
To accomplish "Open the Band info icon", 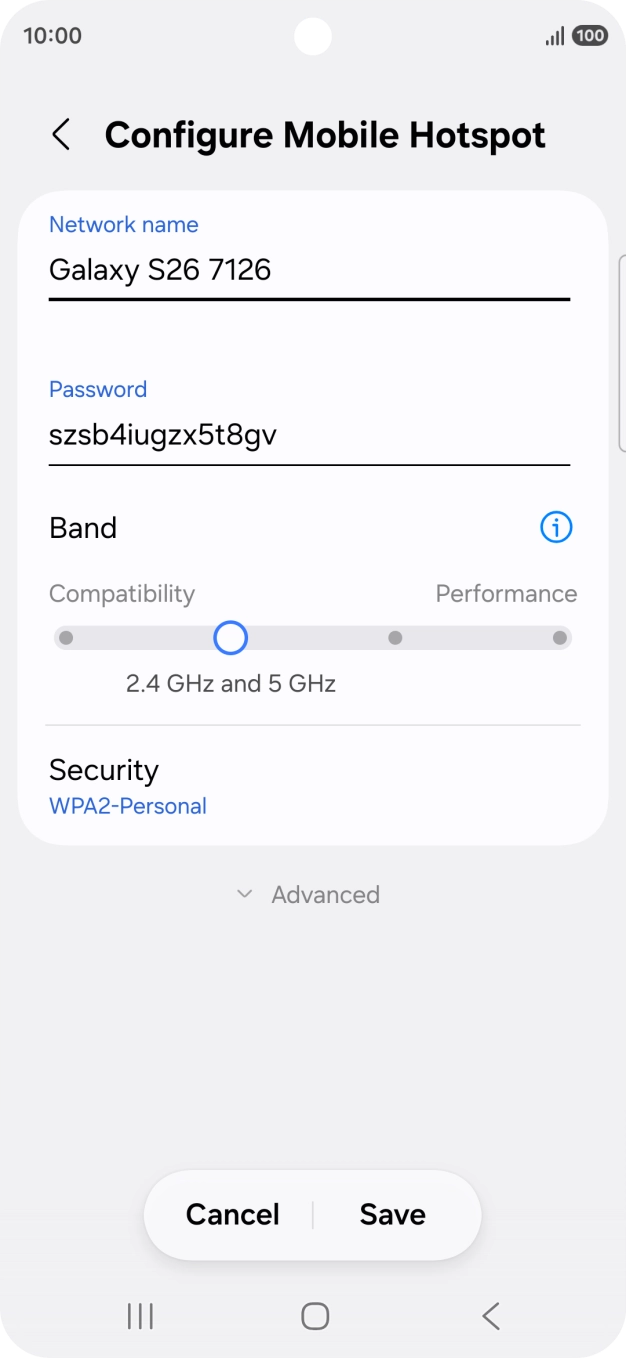I will click(556, 527).
